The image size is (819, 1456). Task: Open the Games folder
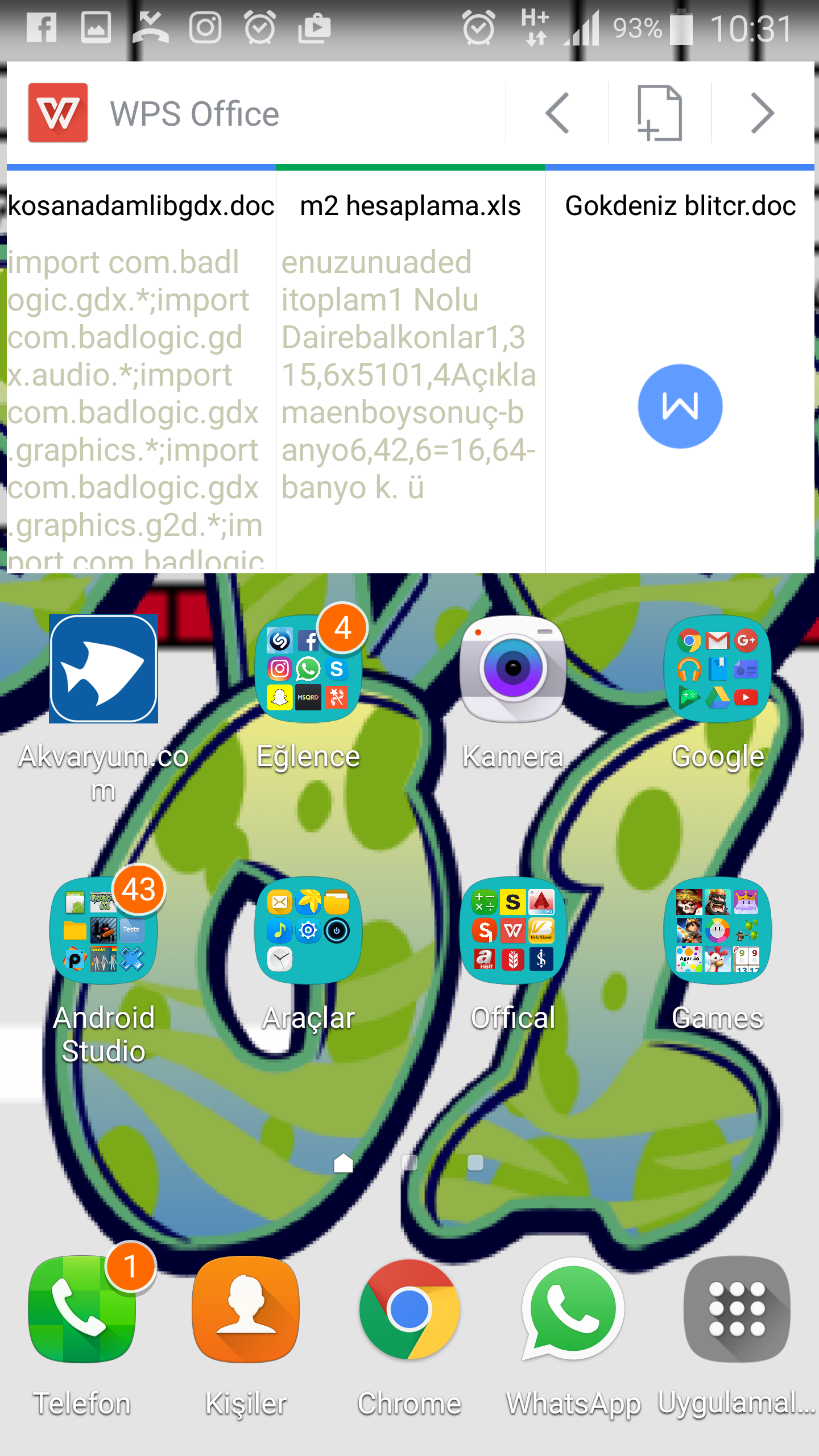tap(718, 930)
